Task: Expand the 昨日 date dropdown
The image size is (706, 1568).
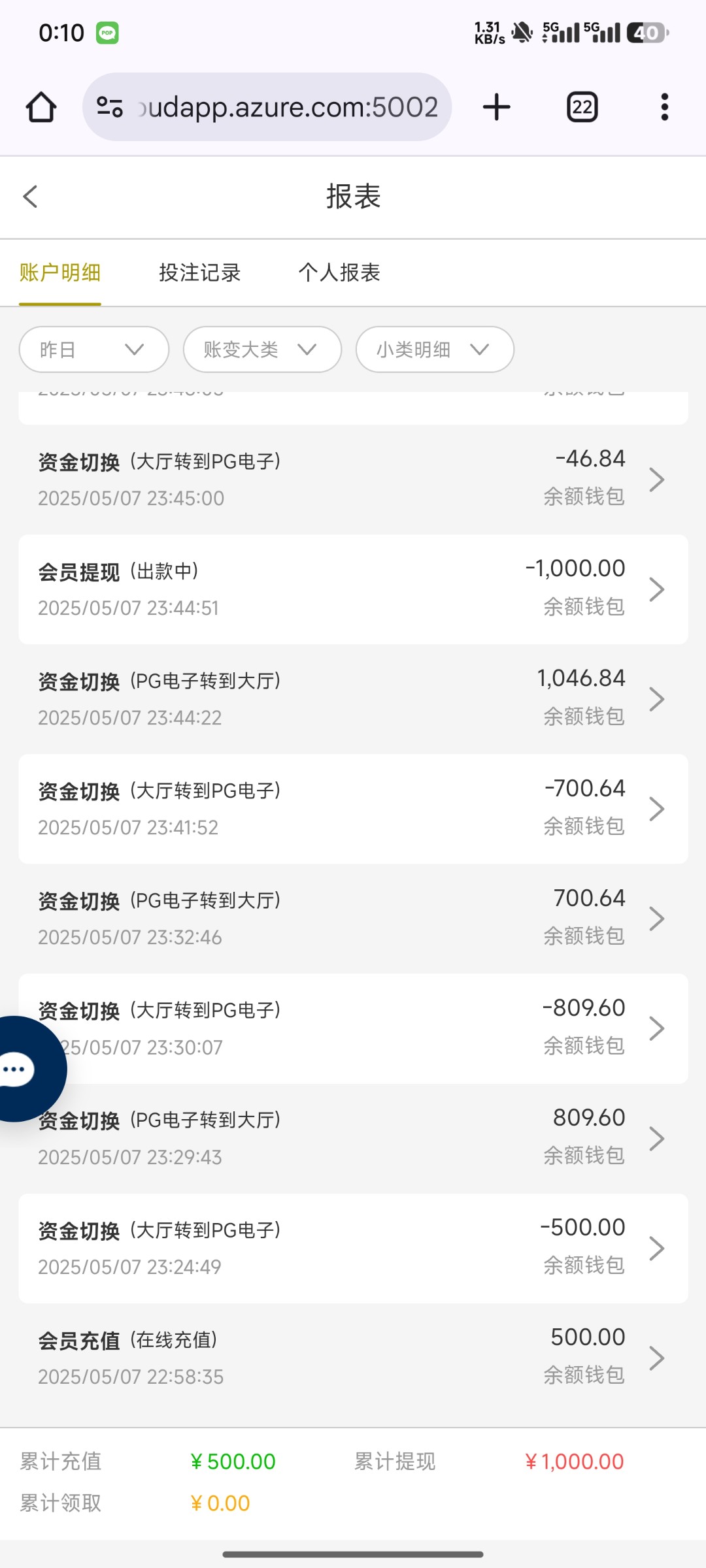Action: 94,350
